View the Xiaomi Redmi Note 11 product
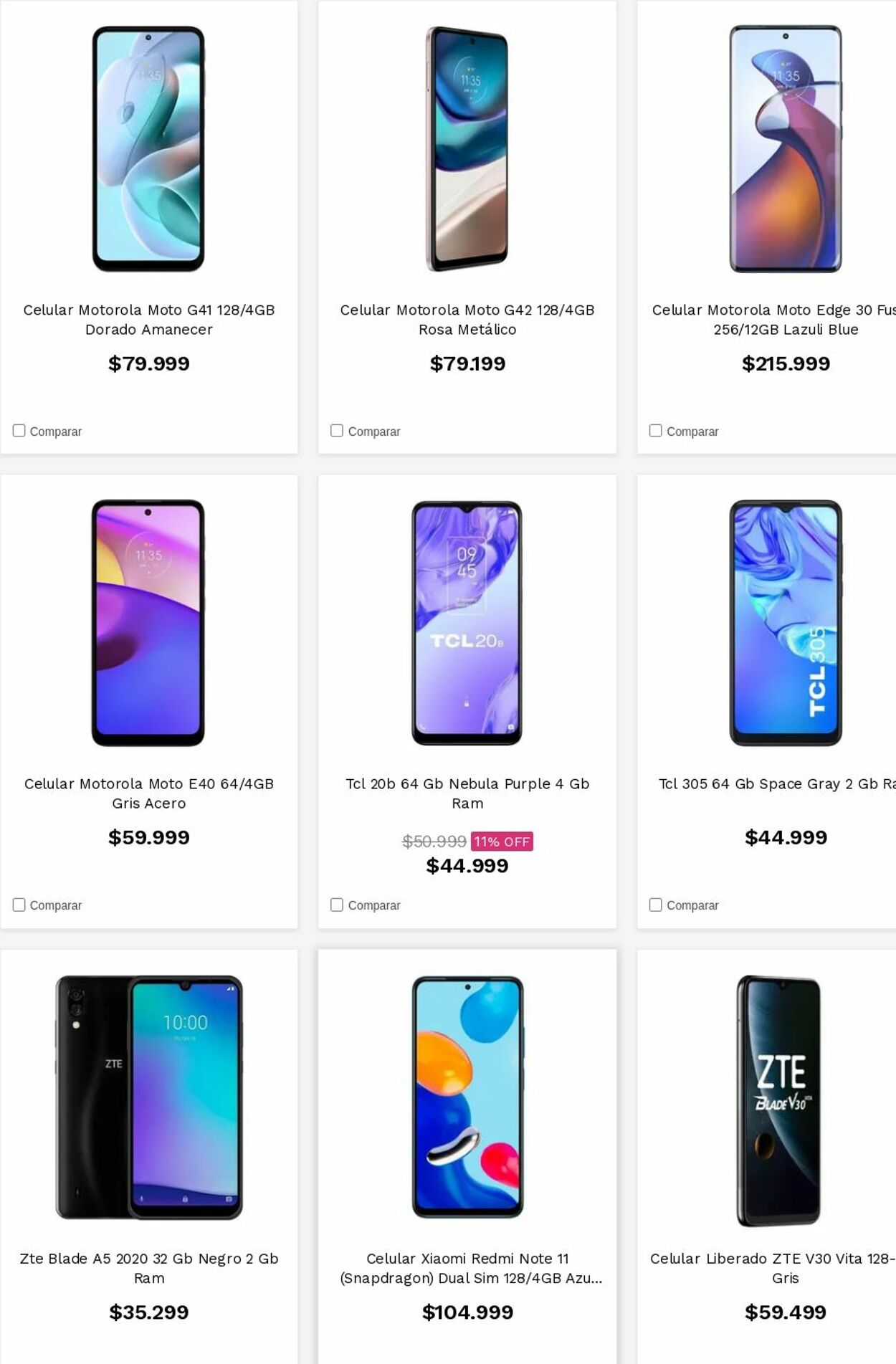 (467, 1267)
